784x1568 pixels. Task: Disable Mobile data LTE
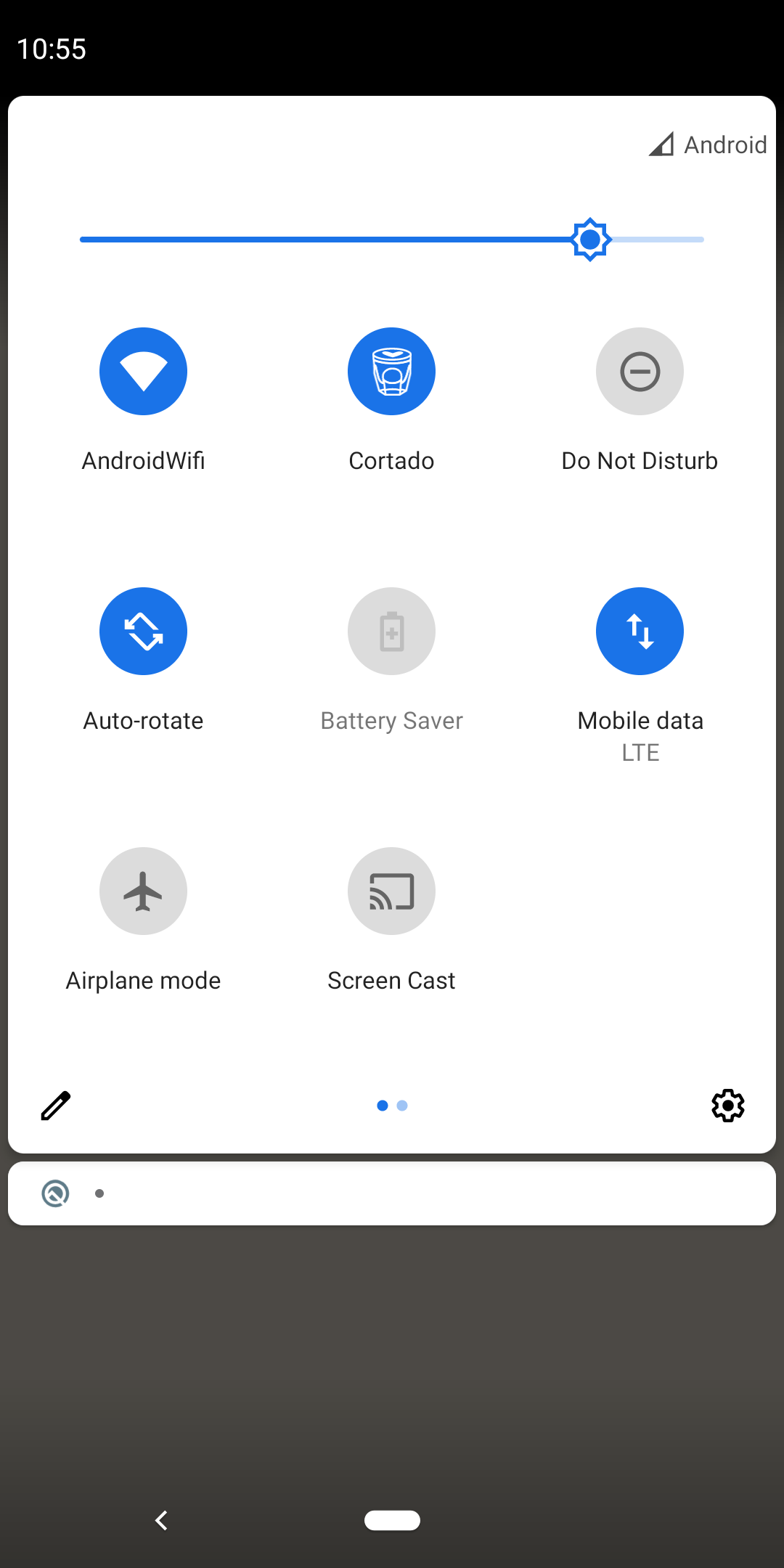pos(640,632)
